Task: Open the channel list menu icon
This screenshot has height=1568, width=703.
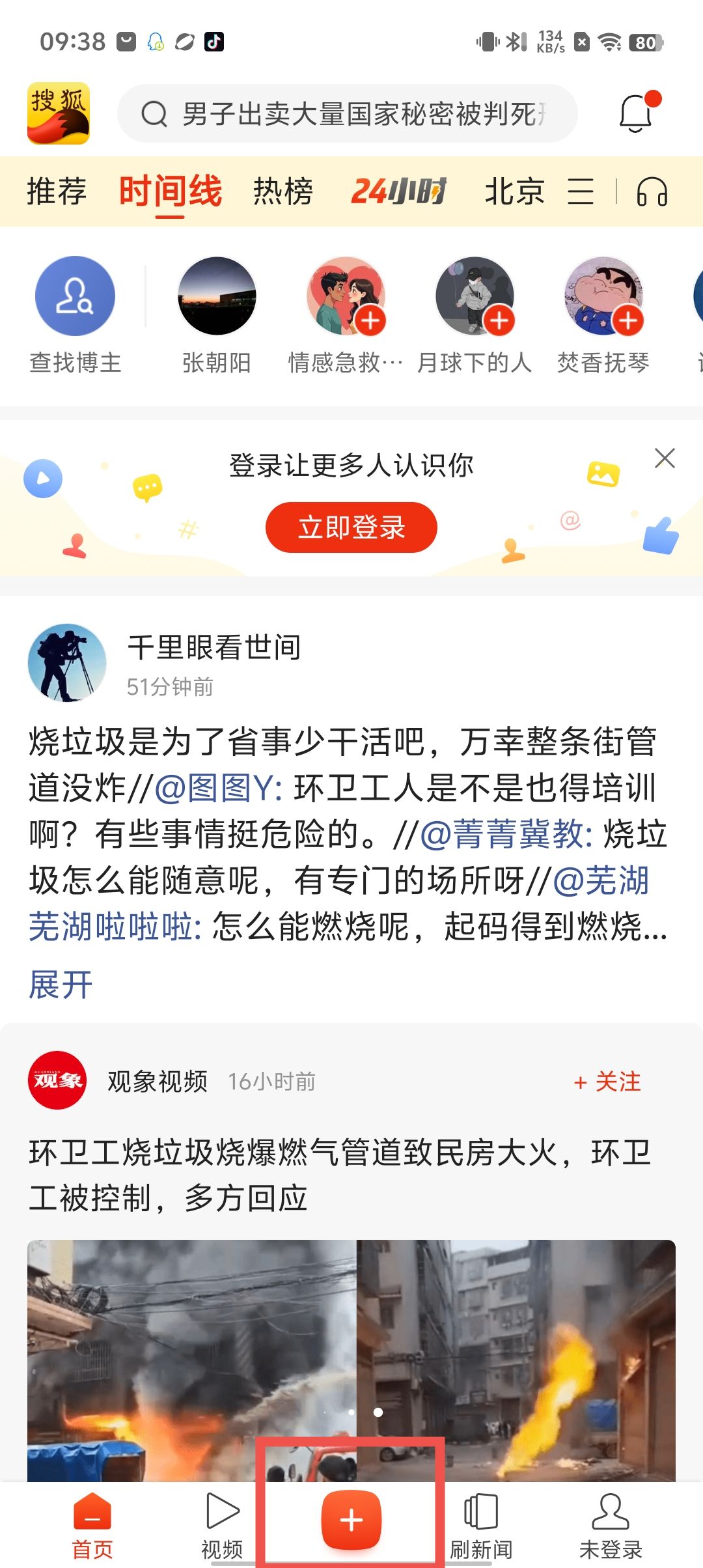Action: (x=581, y=191)
